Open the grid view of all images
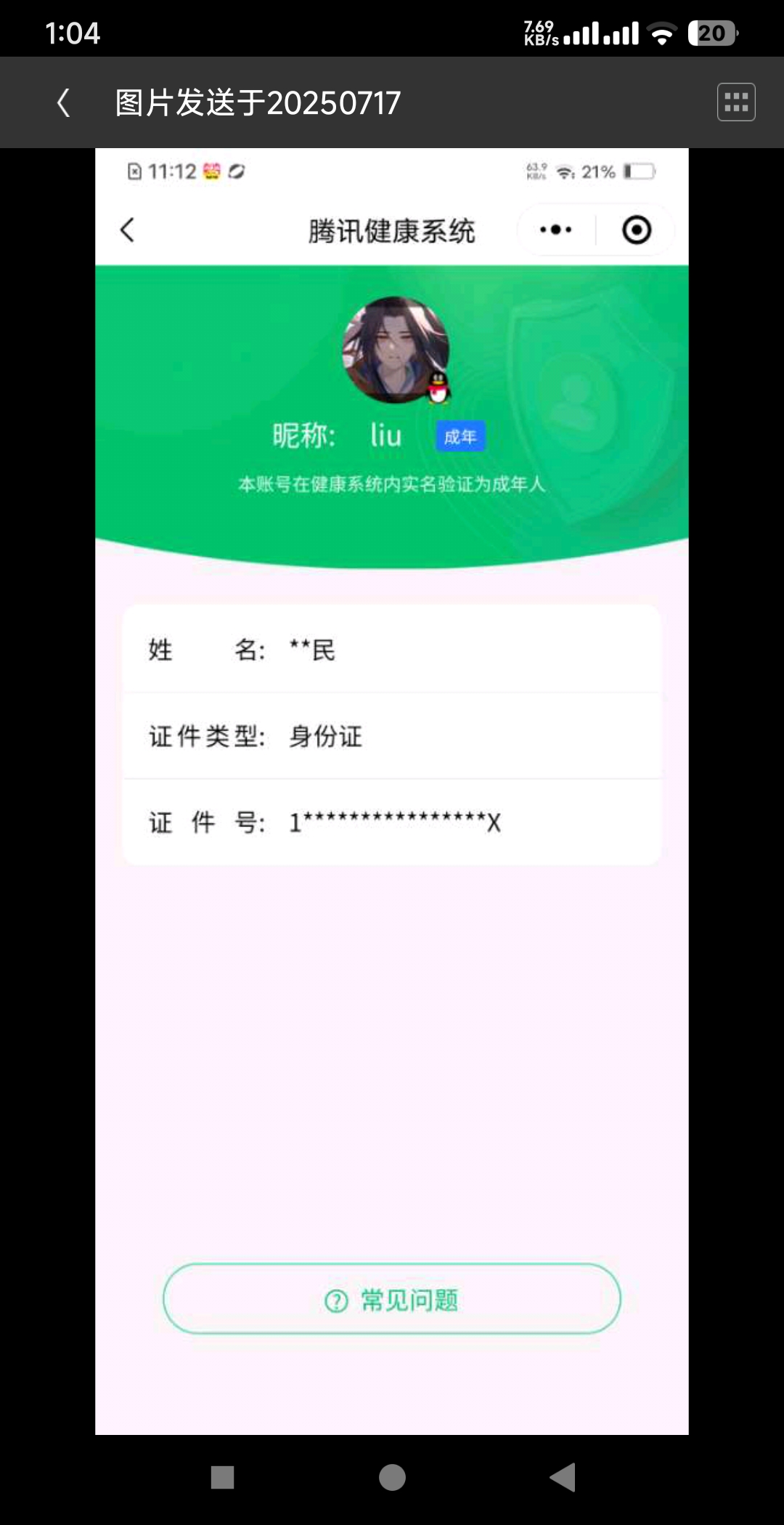The width and height of the screenshot is (784, 1525). [x=736, y=102]
